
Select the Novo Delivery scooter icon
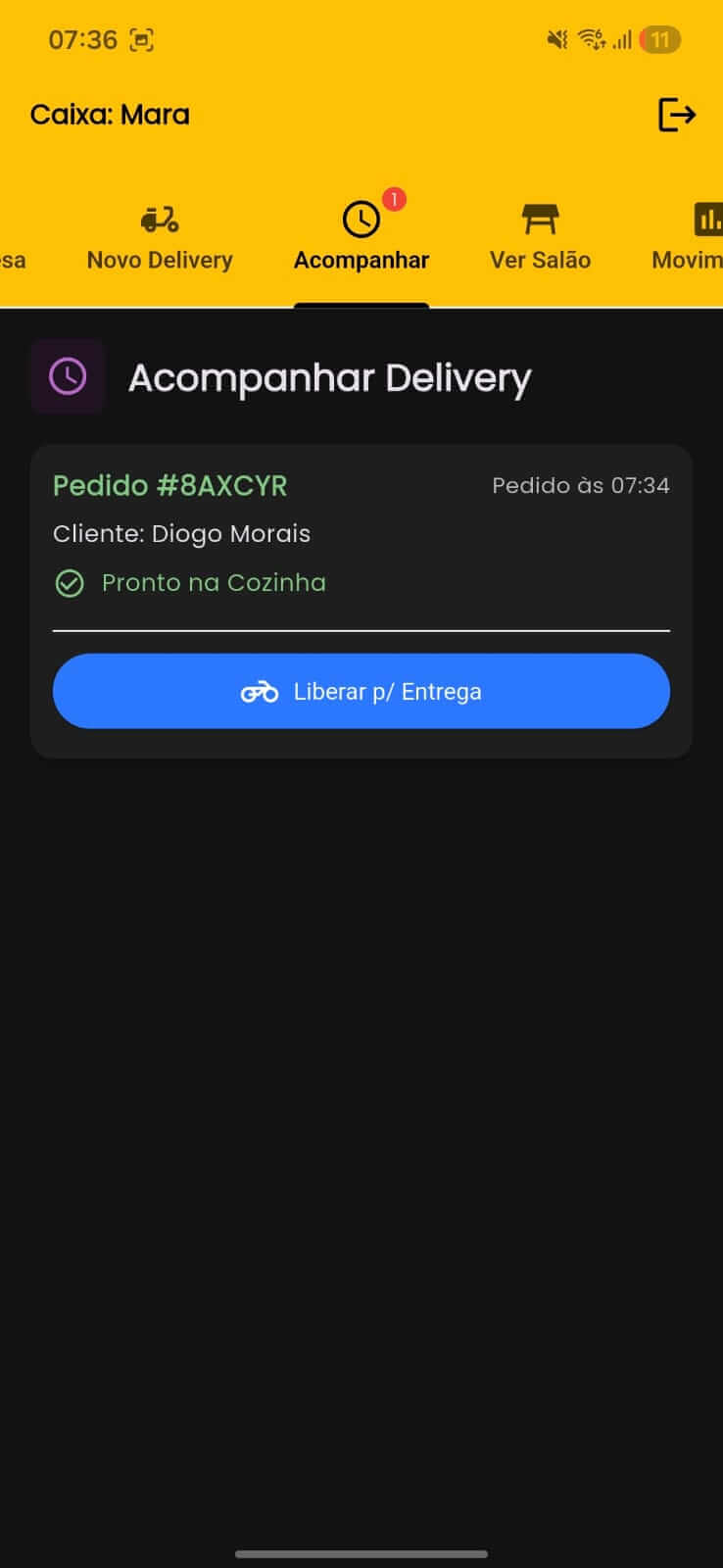(158, 218)
